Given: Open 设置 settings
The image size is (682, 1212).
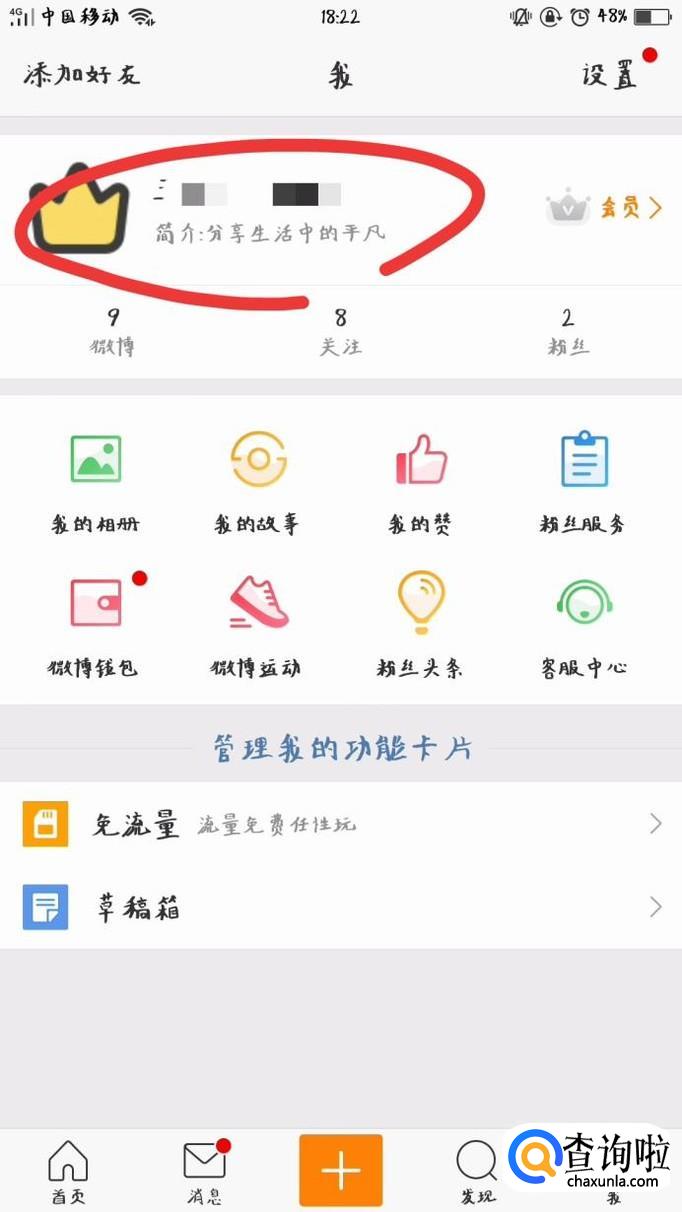Looking at the screenshot, I should 609,75.
